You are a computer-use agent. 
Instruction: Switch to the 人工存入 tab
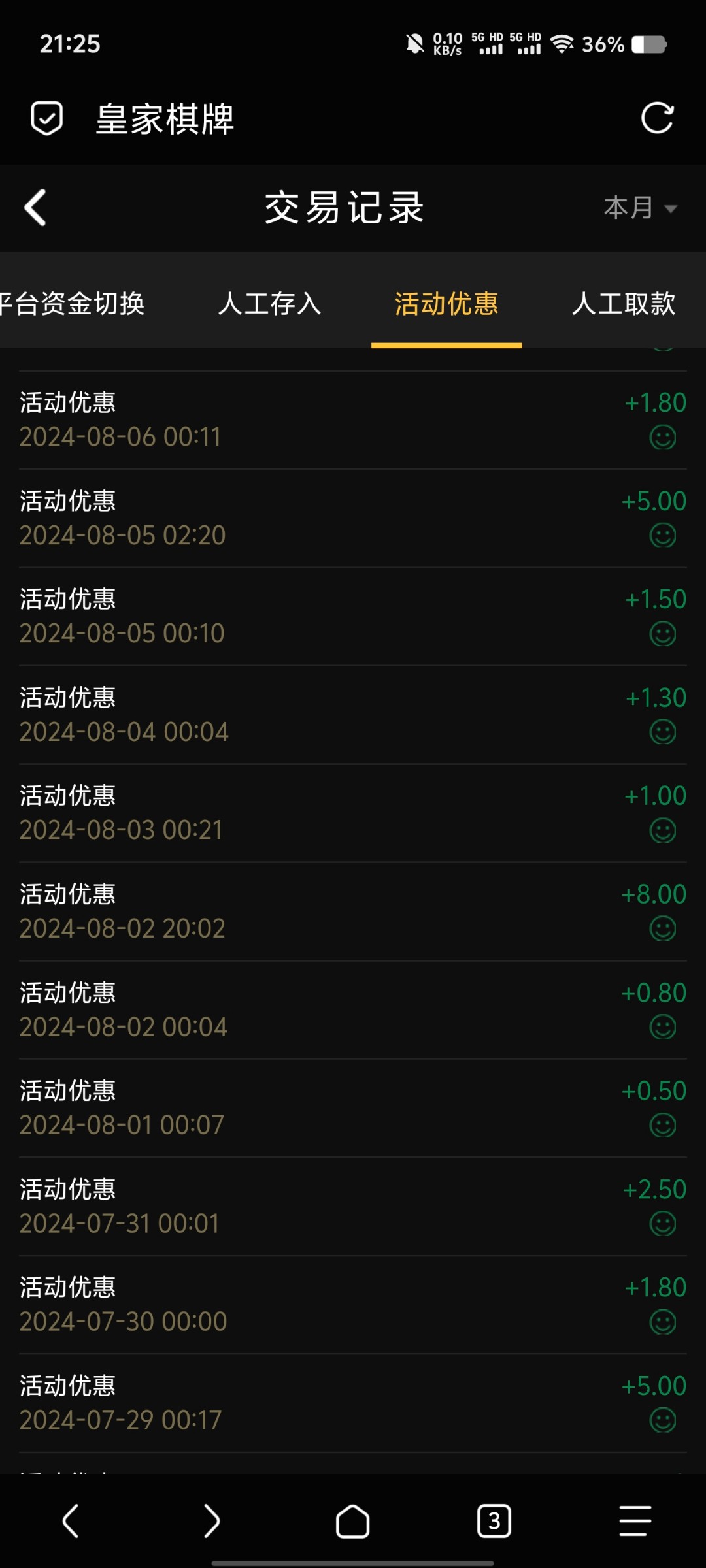click(269, 304)
